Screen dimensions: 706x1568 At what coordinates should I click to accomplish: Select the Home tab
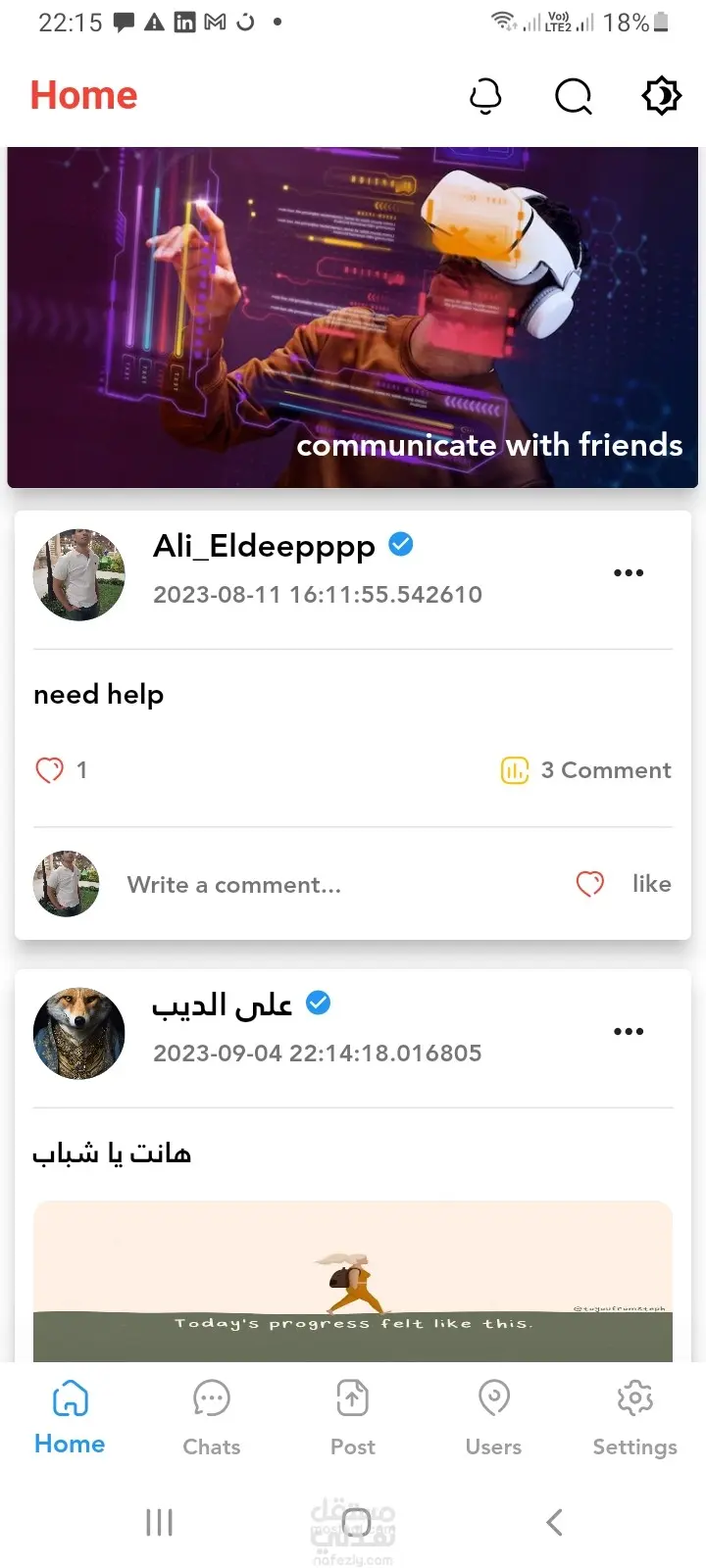click(70, 1417)
